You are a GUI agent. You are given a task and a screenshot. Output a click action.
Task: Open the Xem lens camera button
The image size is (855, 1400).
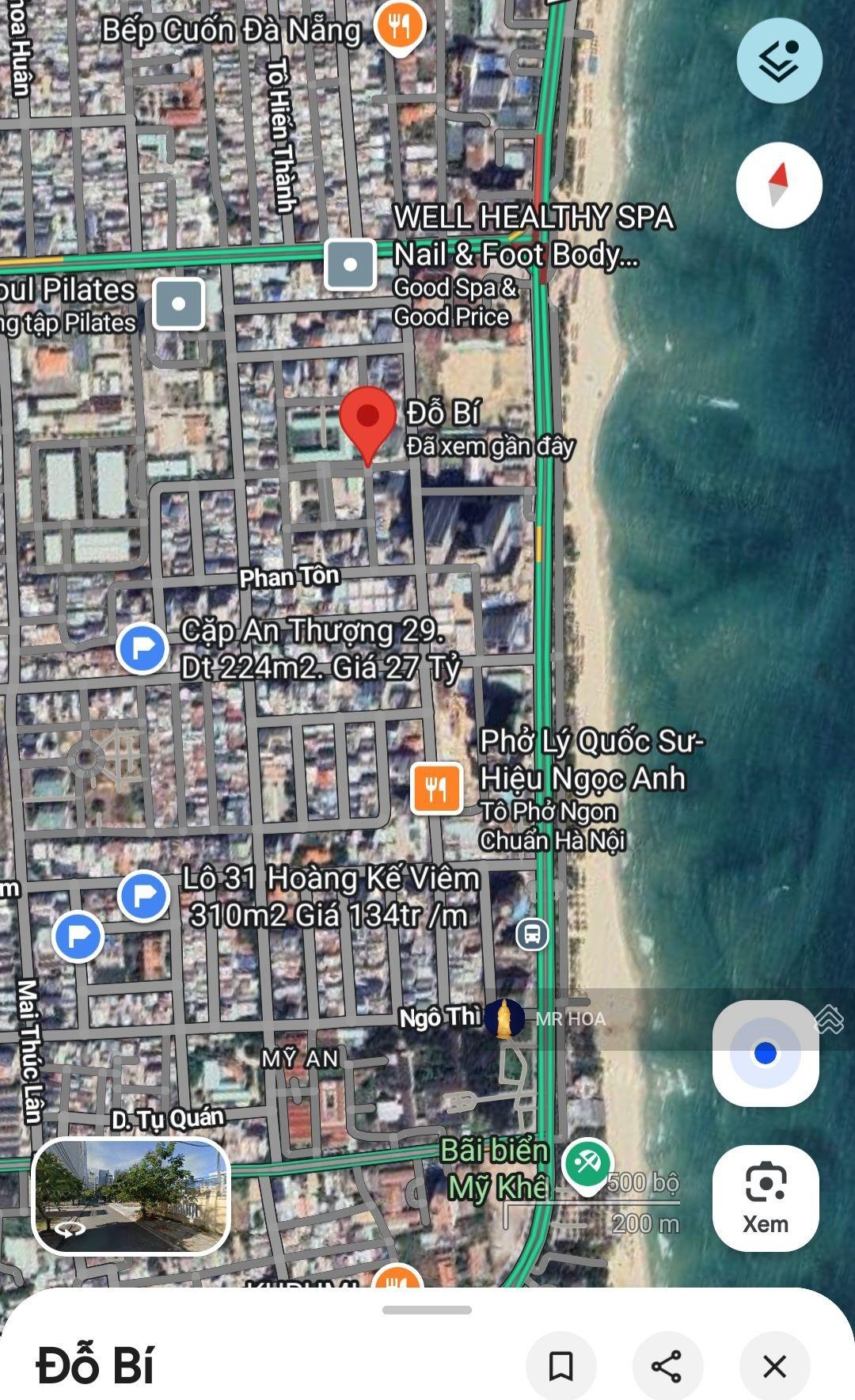(x=766, y=1197)
